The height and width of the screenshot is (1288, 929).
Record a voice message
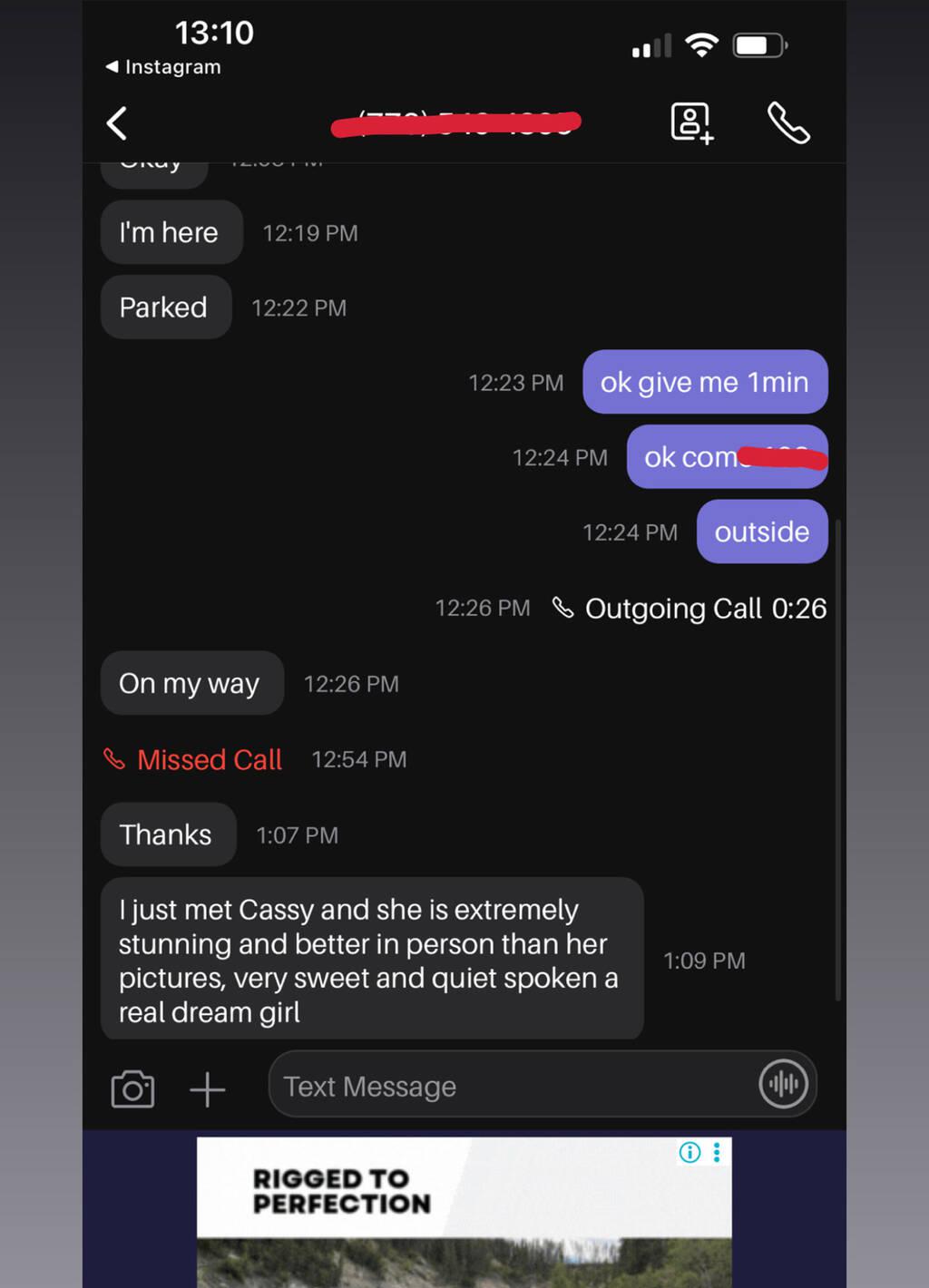click(x=783, y=1084)
